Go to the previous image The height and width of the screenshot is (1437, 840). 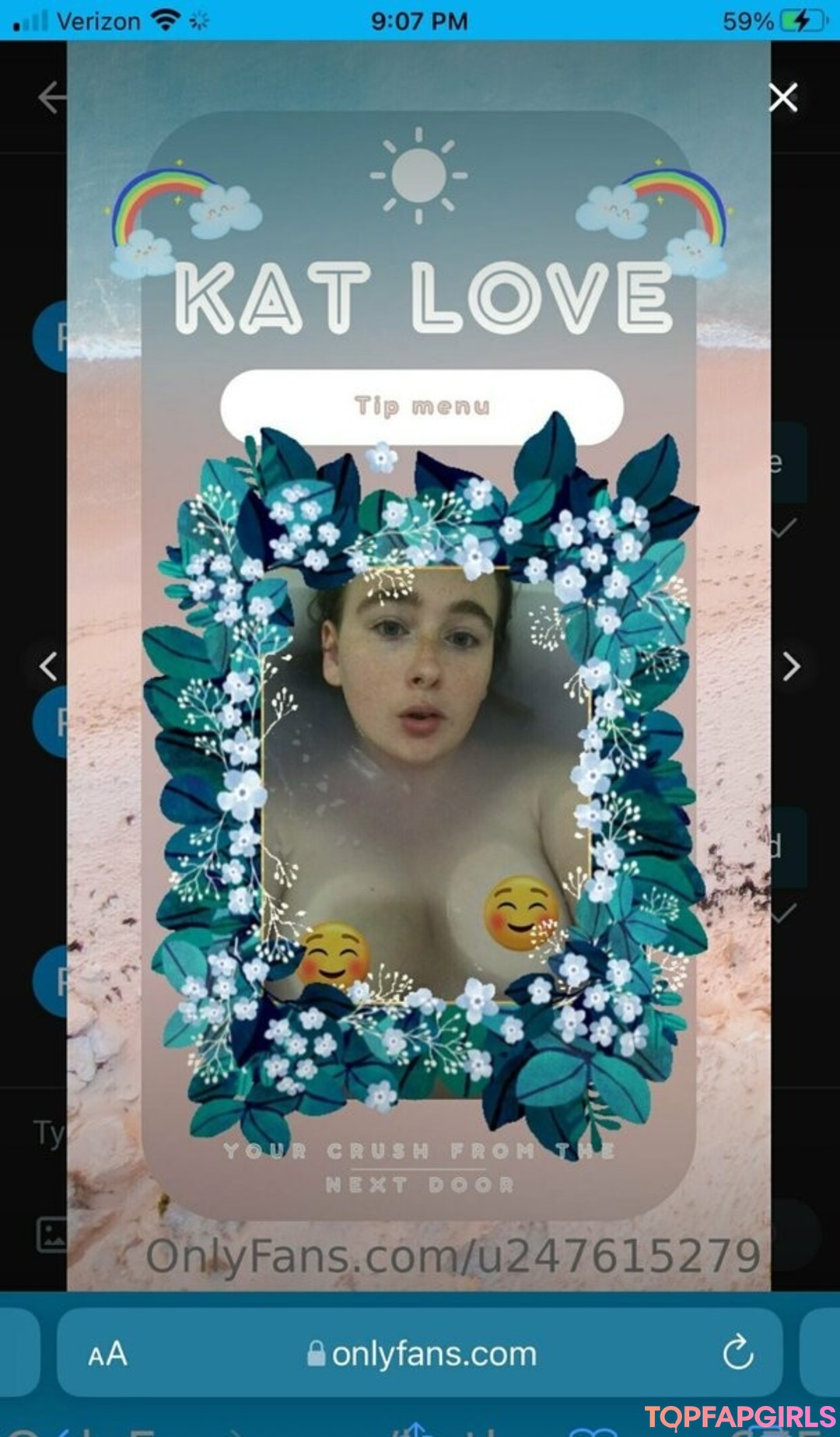(48, 666)
